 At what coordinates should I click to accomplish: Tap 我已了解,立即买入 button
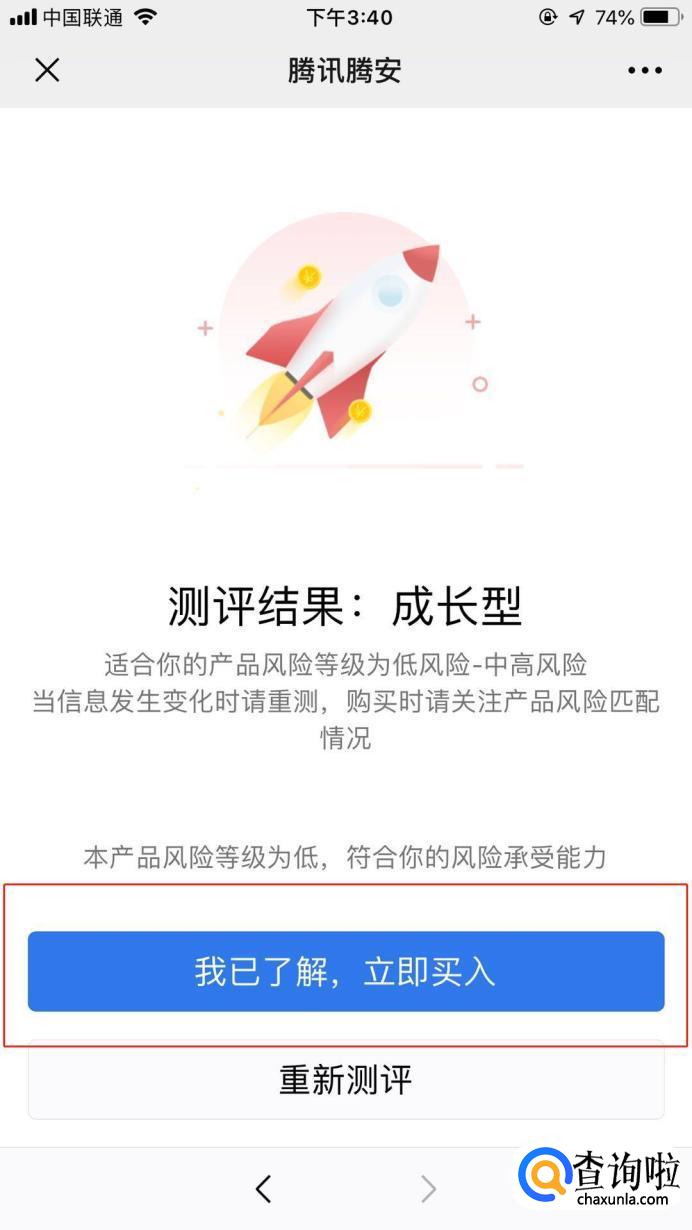(346, 971)
